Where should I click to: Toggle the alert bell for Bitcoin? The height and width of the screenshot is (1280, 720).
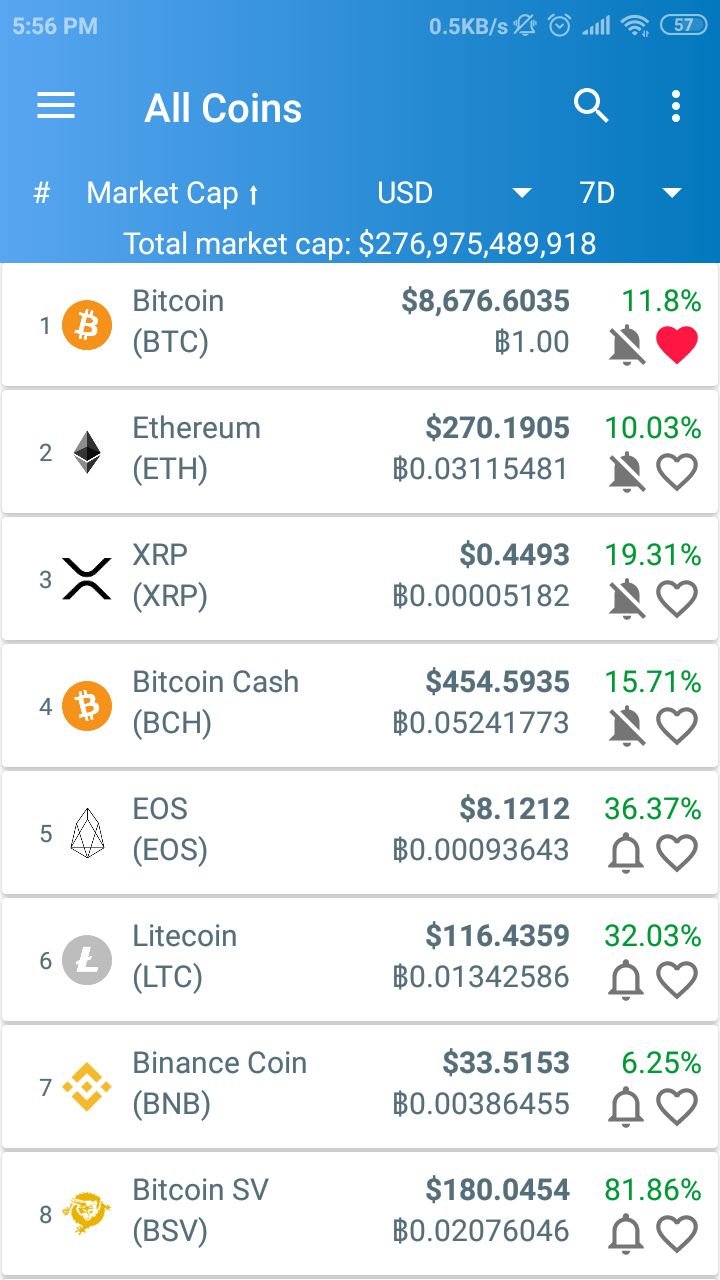coord(627,346)
